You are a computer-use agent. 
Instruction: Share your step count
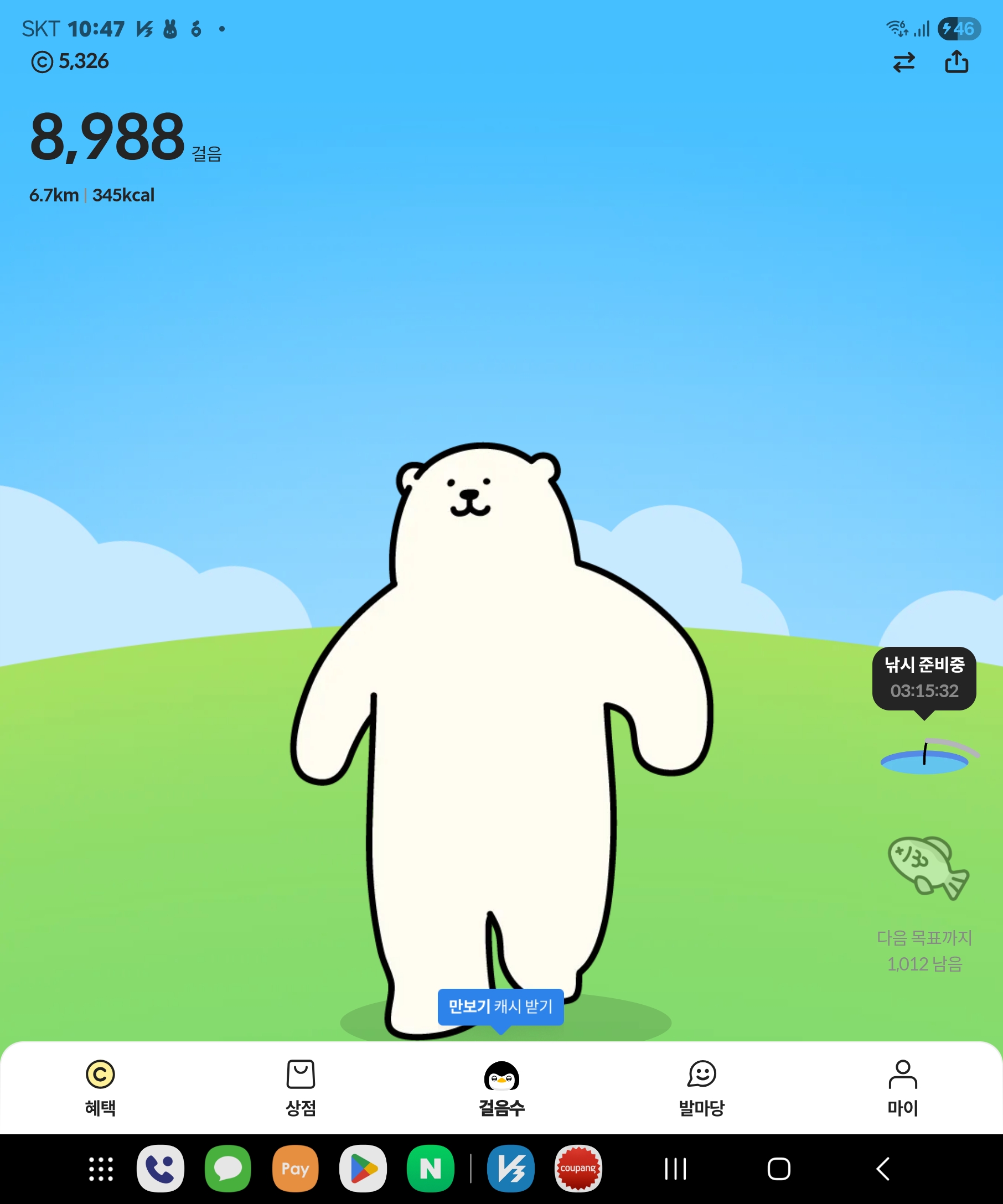pyautogui.click(x=956, y=62)
